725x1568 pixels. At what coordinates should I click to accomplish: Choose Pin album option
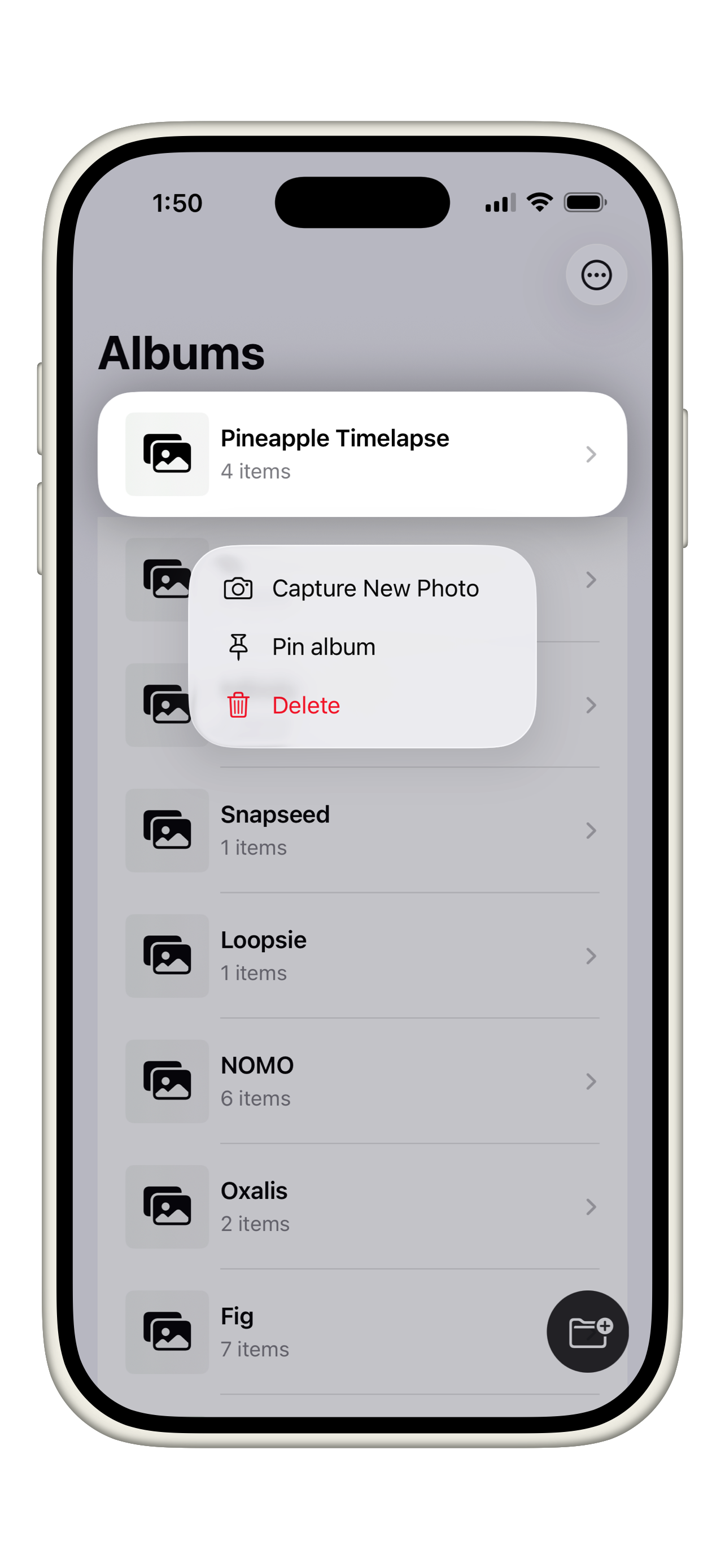pyautogui.click(x=362, y=647)
